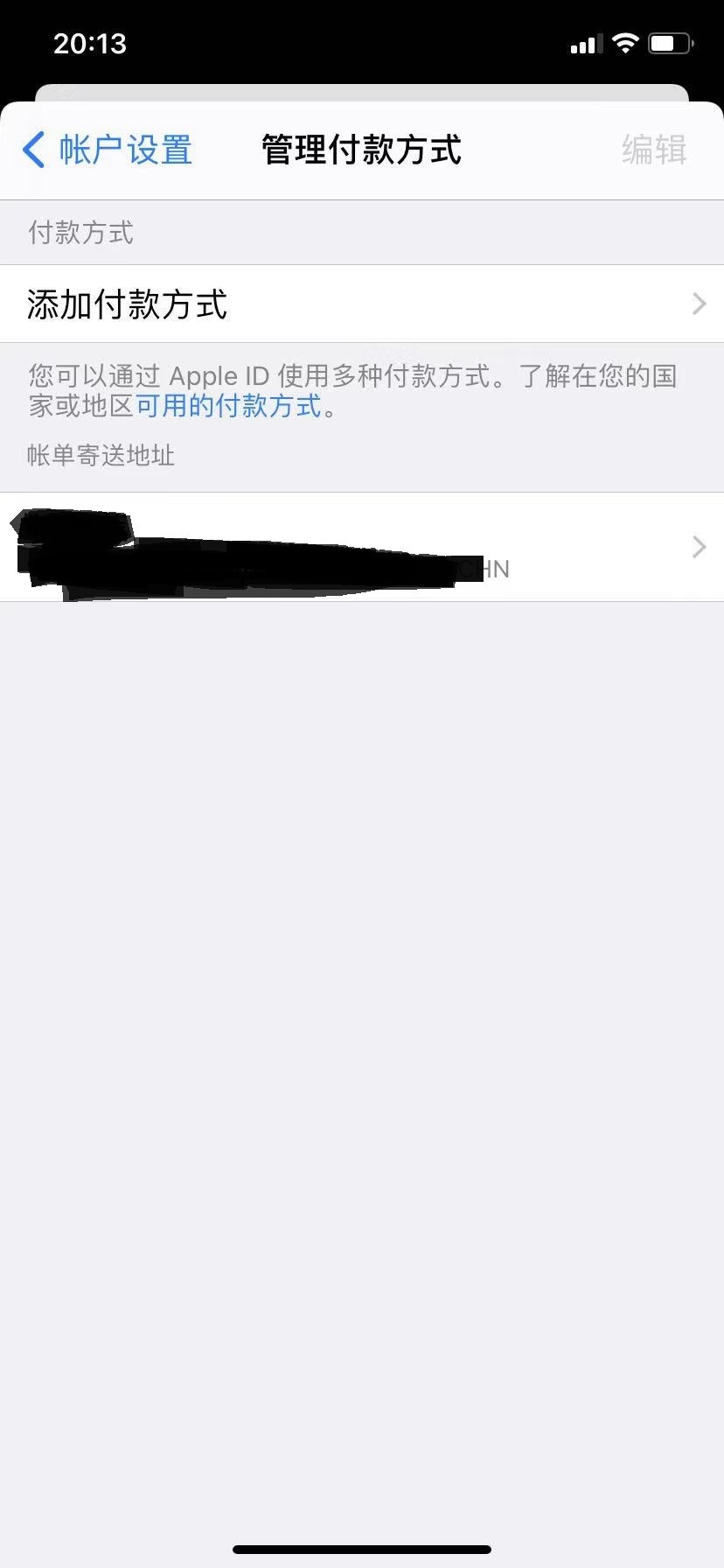Go back to 帐户设置
Screen dimensions: 724x1568
tap(108, 150)
